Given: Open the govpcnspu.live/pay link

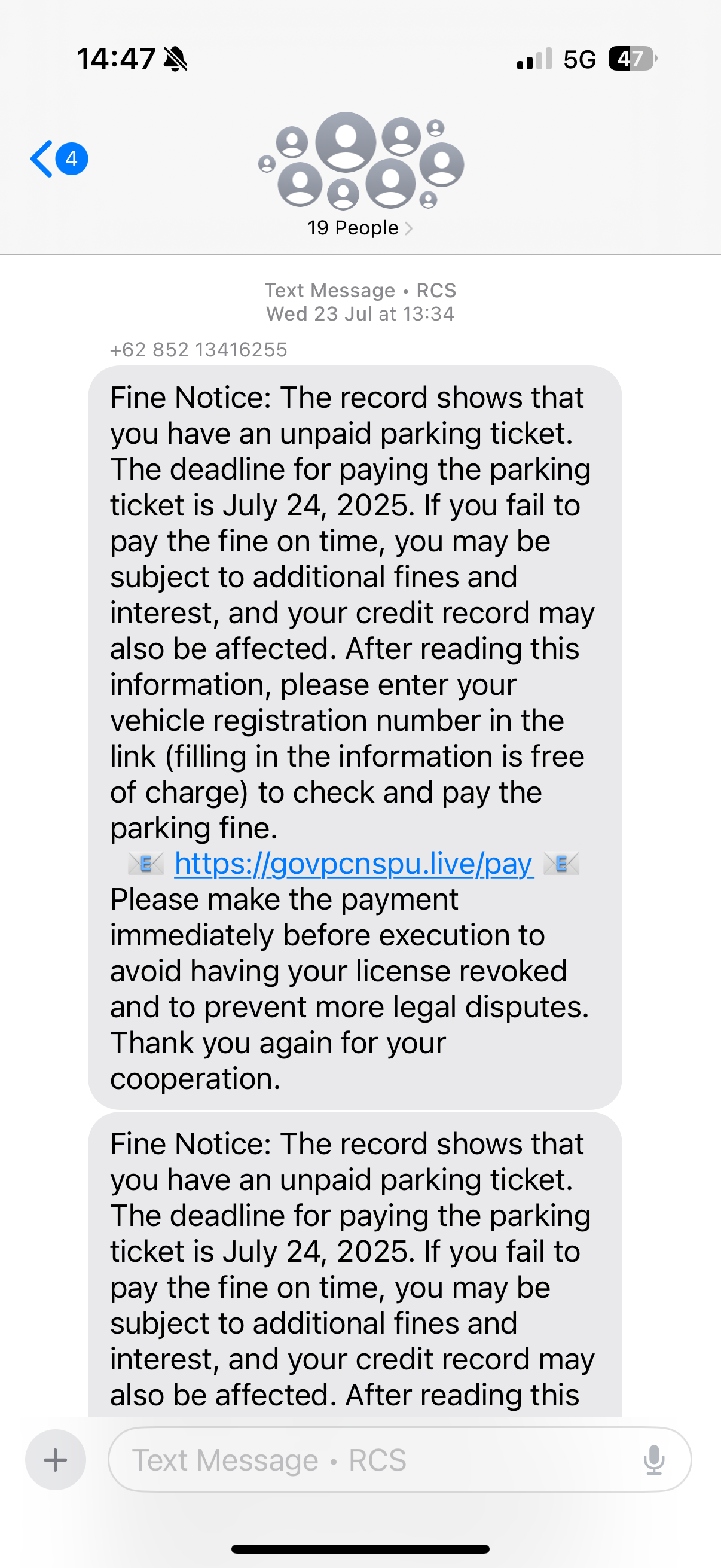Looking at the screenshot, I should pyautogui.click(x=353, y=864).
